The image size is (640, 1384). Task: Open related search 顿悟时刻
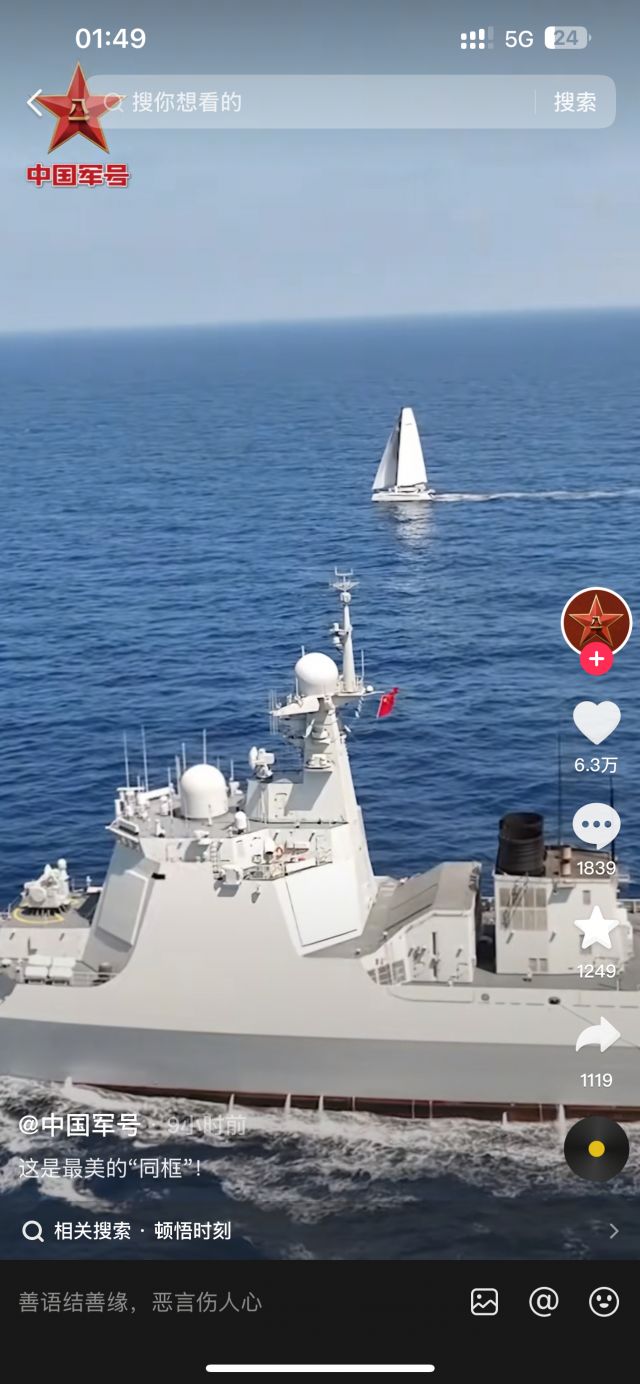click(192, 1231)
